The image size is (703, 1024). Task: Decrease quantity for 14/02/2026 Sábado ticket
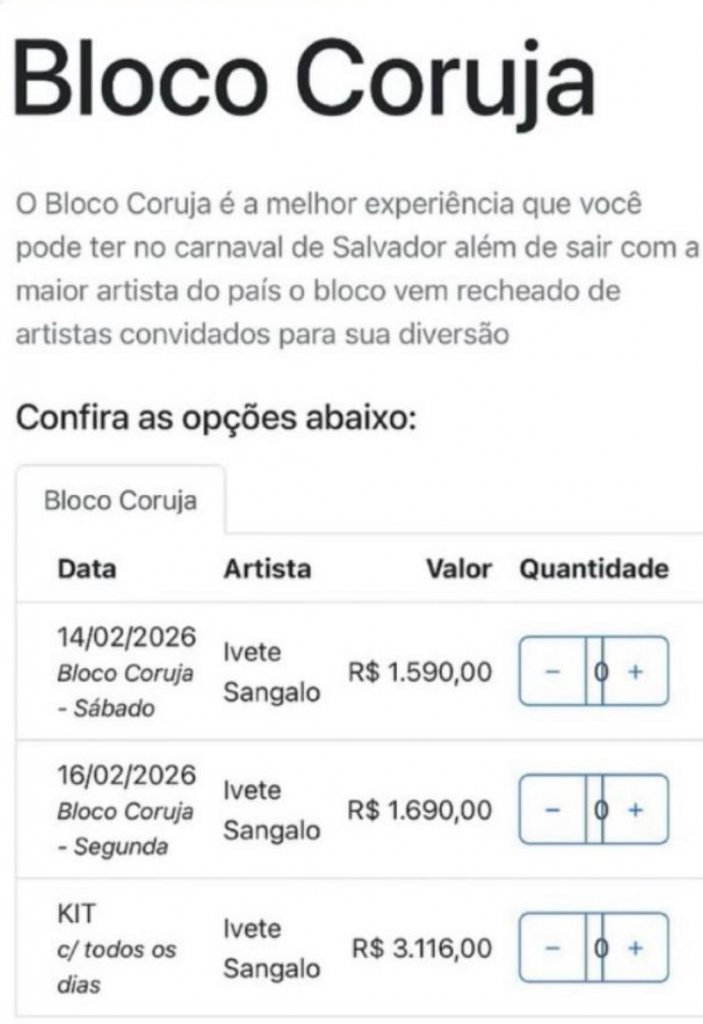552,671
